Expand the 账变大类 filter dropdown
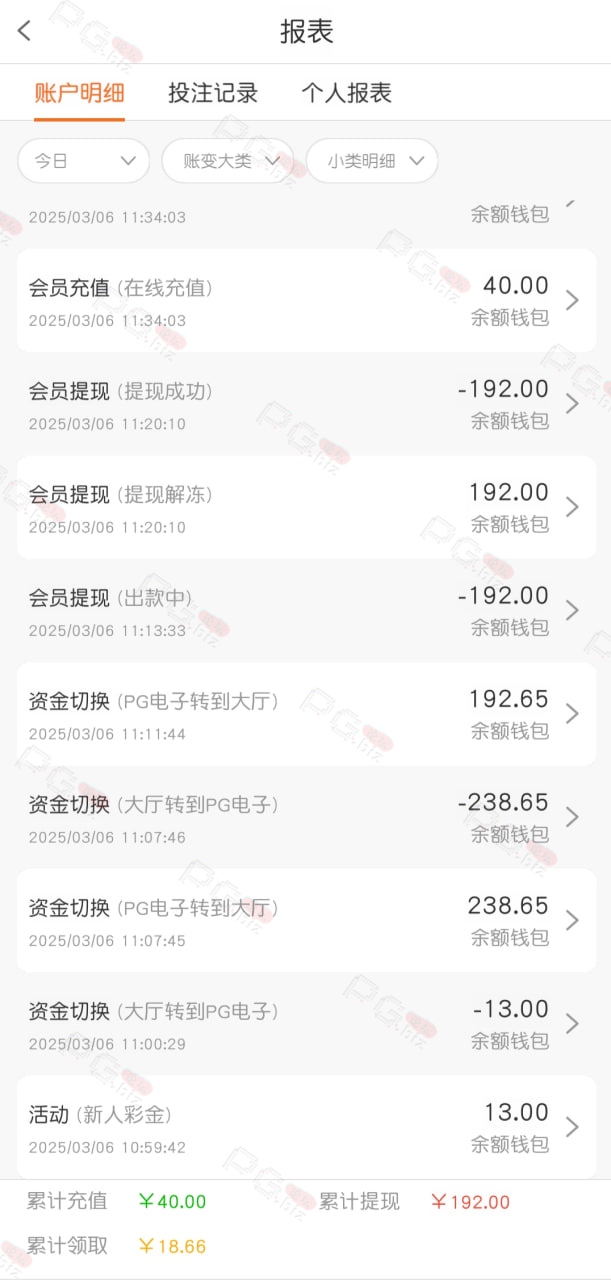The width and height of the screenshot is (611, 1280). pos(228,161)
